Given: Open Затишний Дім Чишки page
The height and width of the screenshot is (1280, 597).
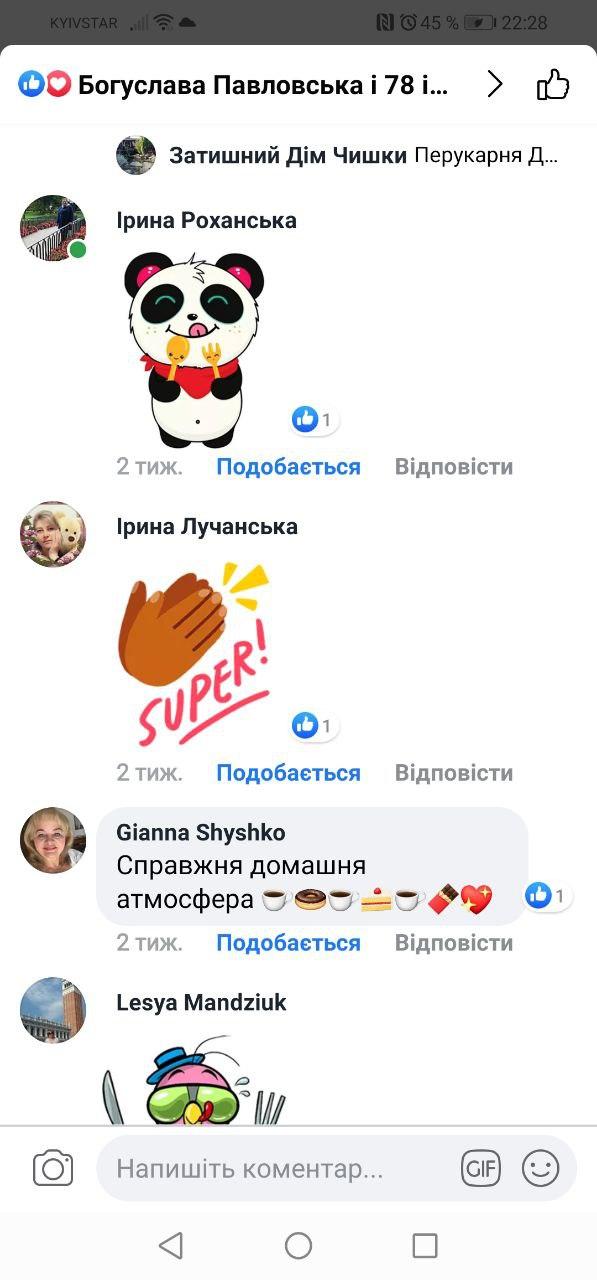Looking at the screenshot, I should 288,155.
